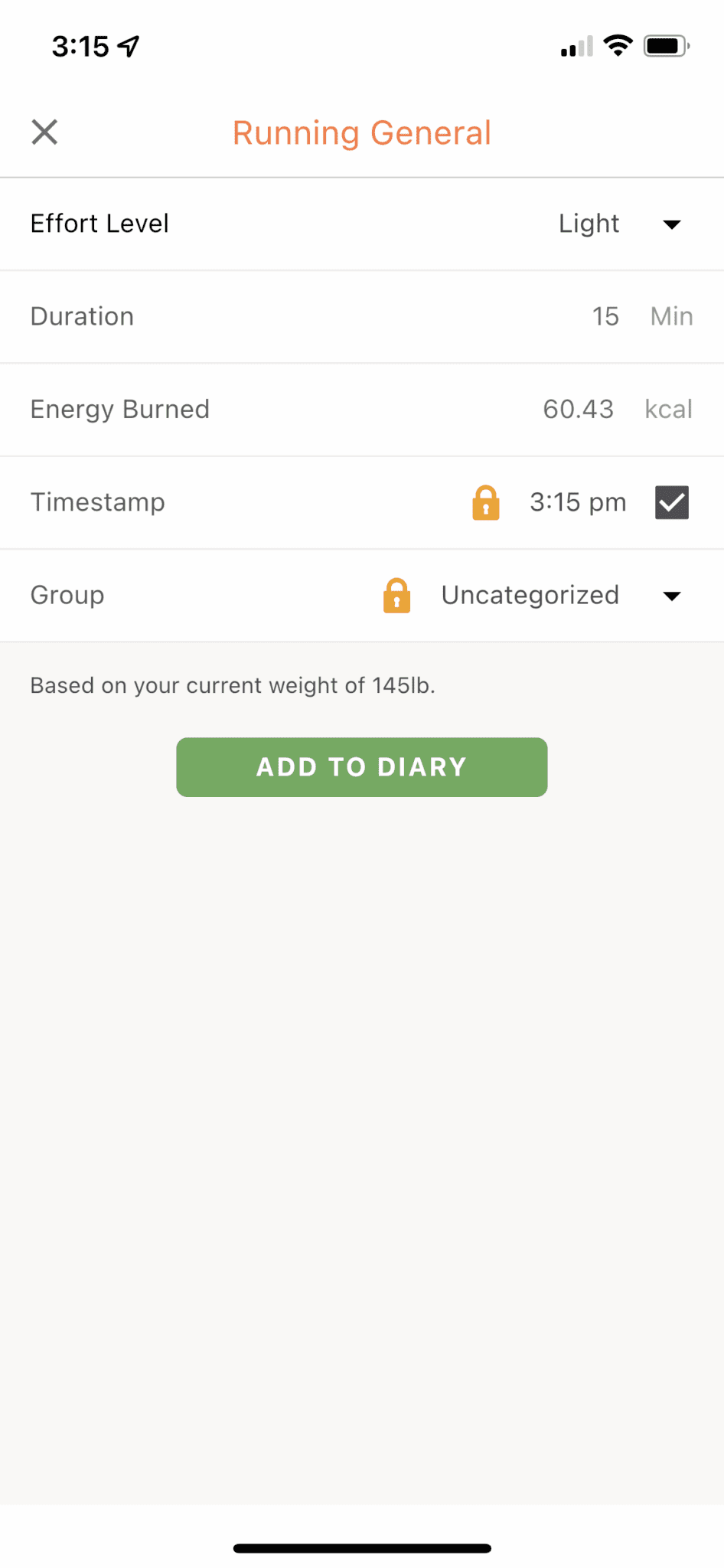Click the lock icon next to Timestamp
This screenshot has width=724, height=1568.
click(485, 502)
